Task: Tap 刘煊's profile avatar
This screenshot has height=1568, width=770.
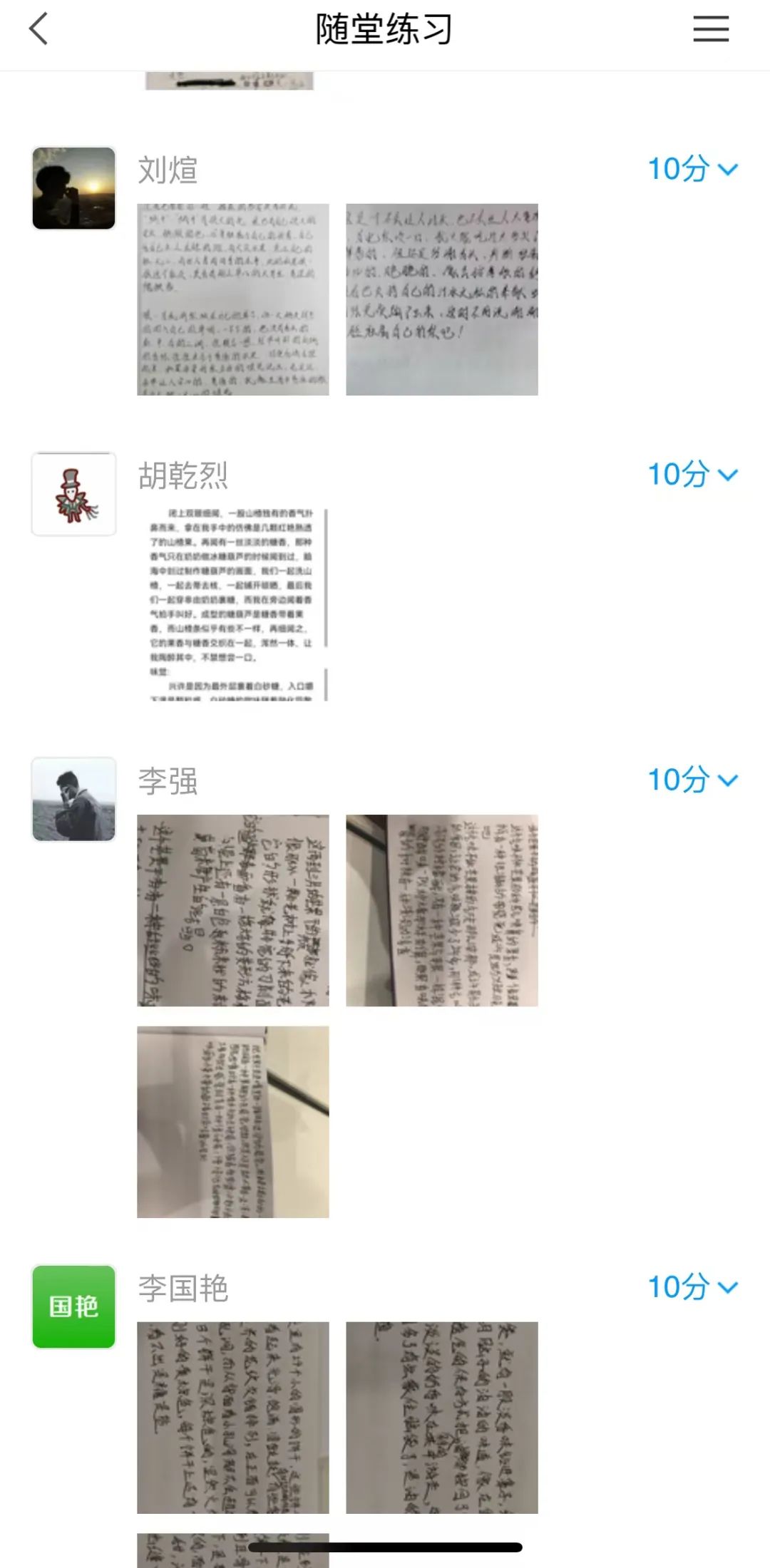Action: 73,188
